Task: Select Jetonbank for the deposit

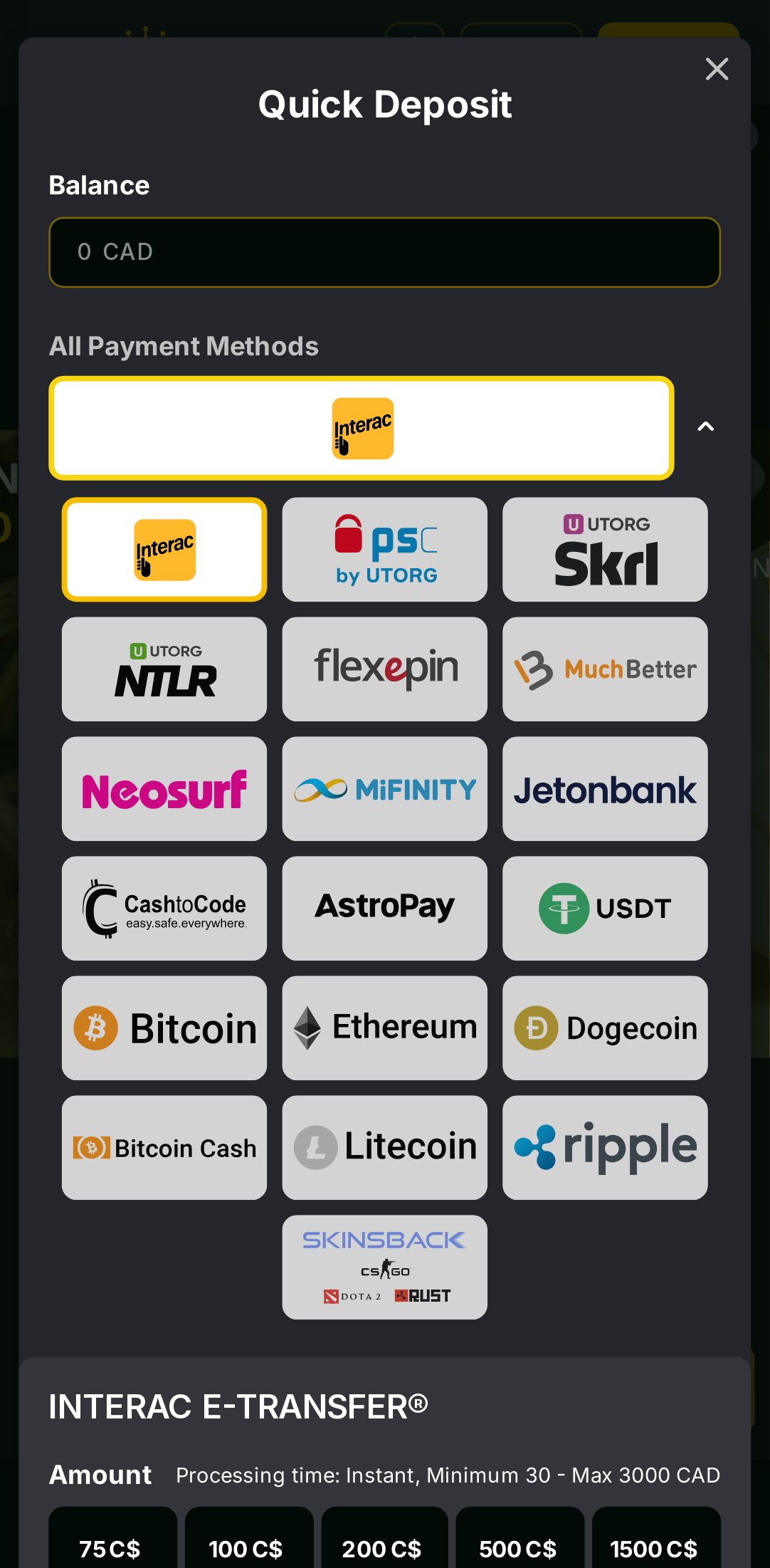Action: tap(605, 788)
